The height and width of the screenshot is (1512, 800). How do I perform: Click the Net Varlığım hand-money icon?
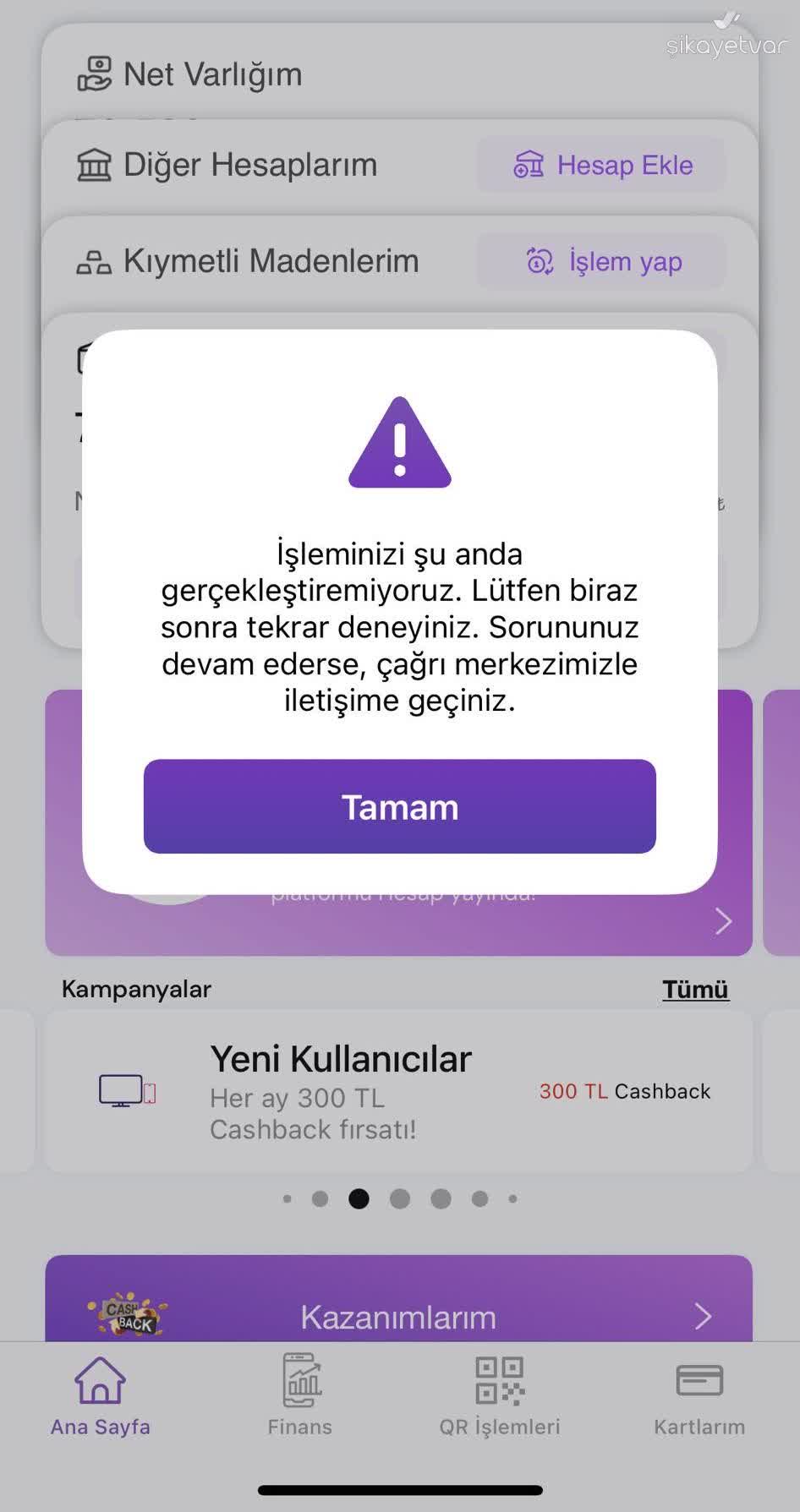[96, 74]
